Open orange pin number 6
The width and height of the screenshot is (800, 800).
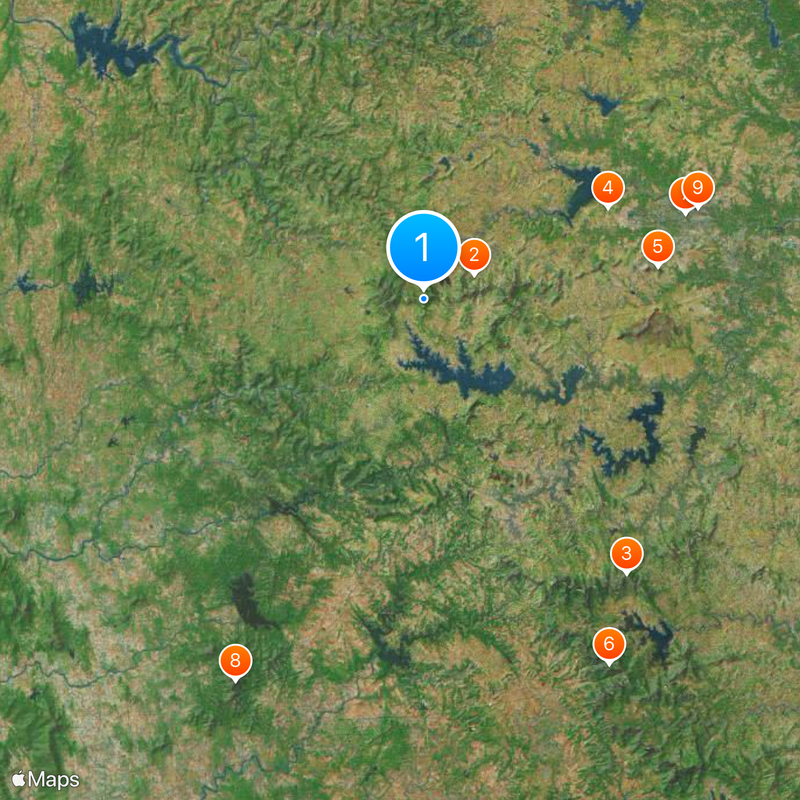608,644
